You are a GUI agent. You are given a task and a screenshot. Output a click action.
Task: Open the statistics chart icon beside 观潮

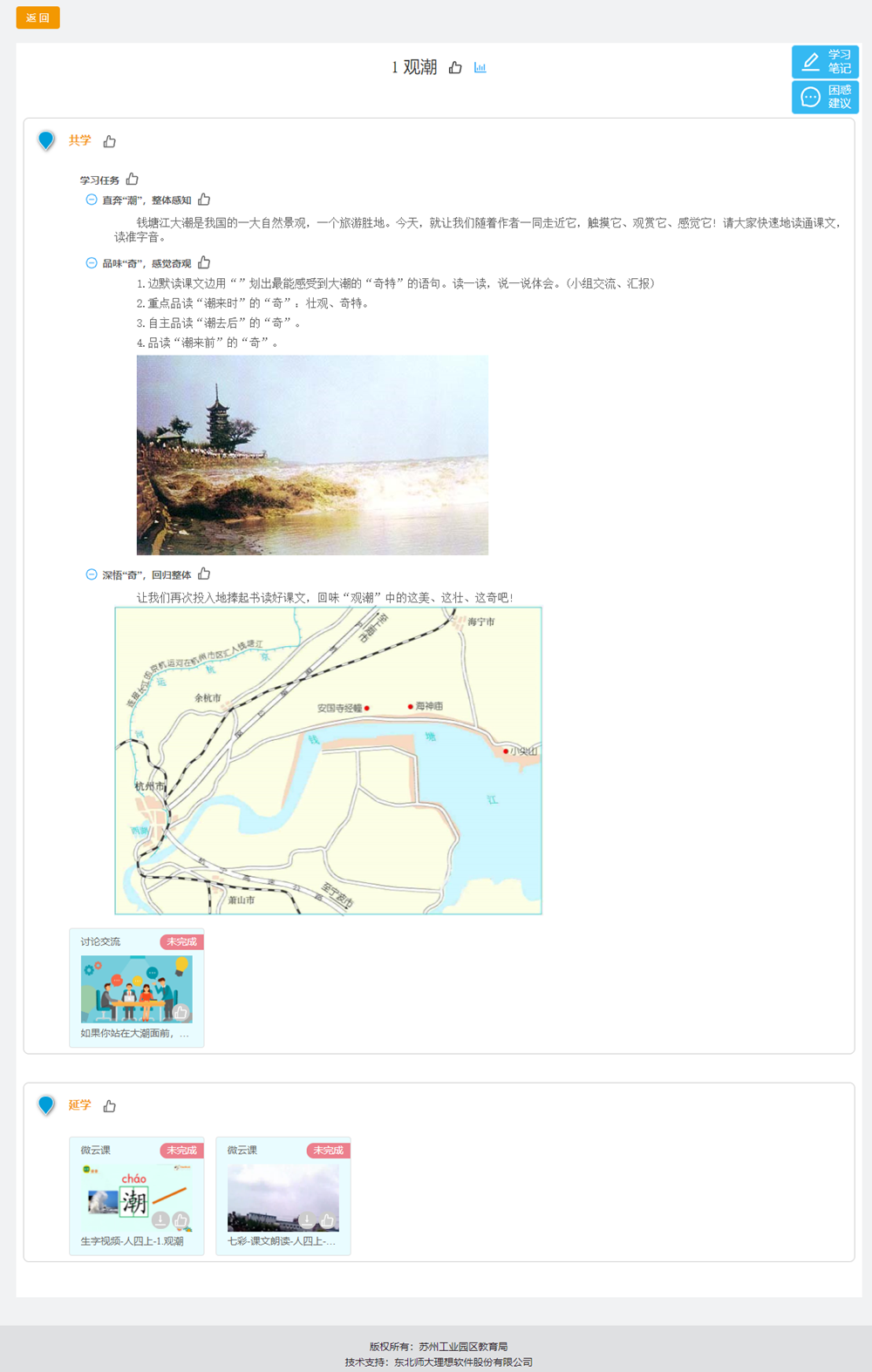pyautogui.click(x=480, y=67)
